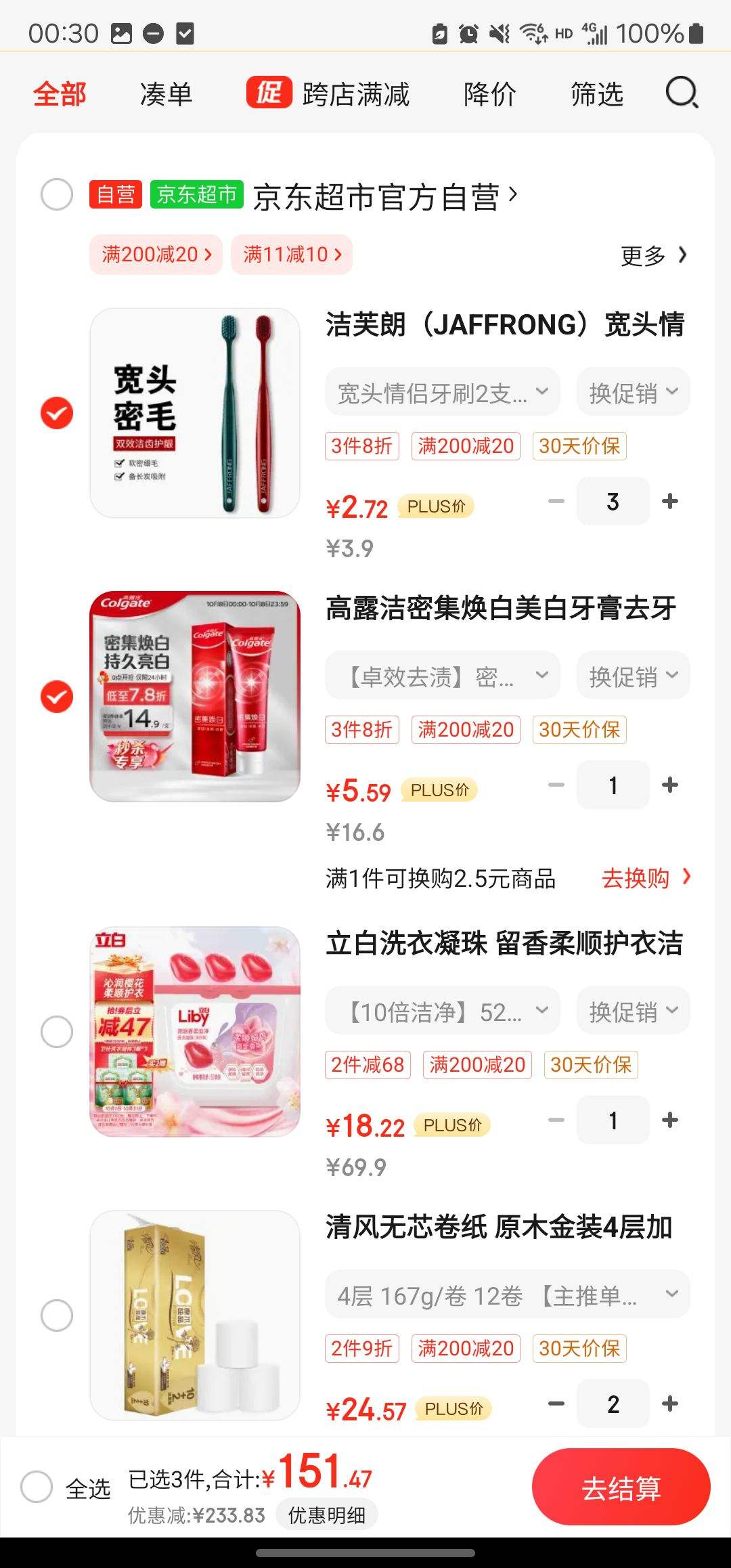Tap the 去结算 checkout button
This screenshot has height=1568, width=731.
click(620, 1487)
